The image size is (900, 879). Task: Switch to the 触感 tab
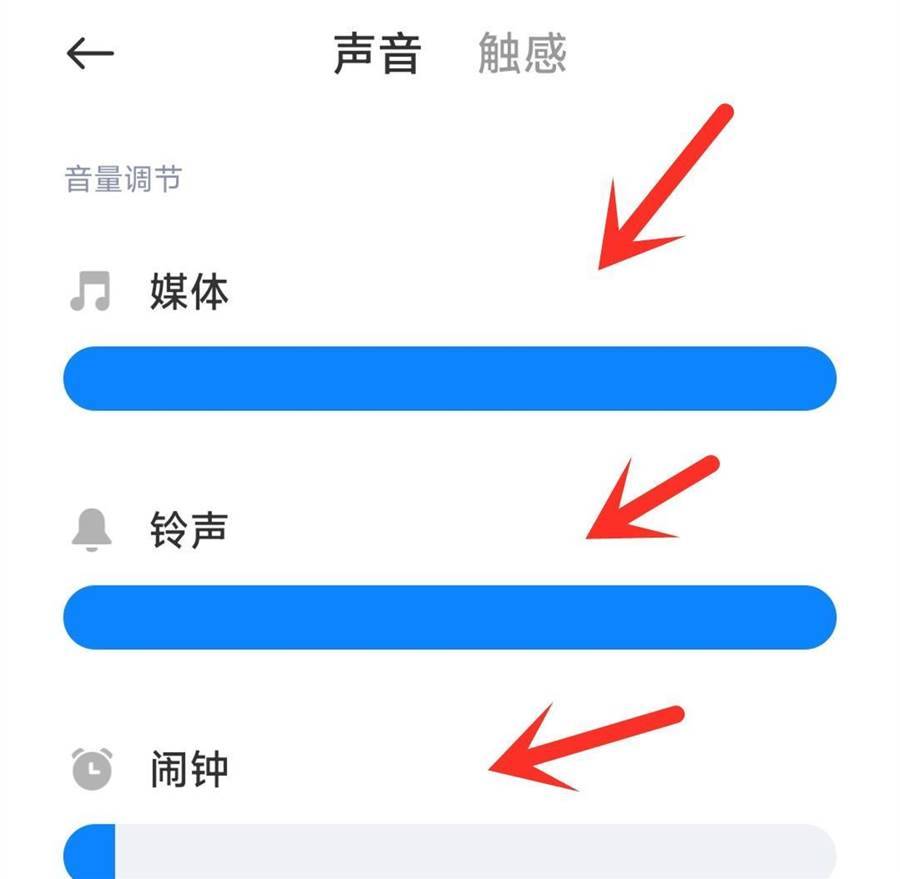coord(522,54)
